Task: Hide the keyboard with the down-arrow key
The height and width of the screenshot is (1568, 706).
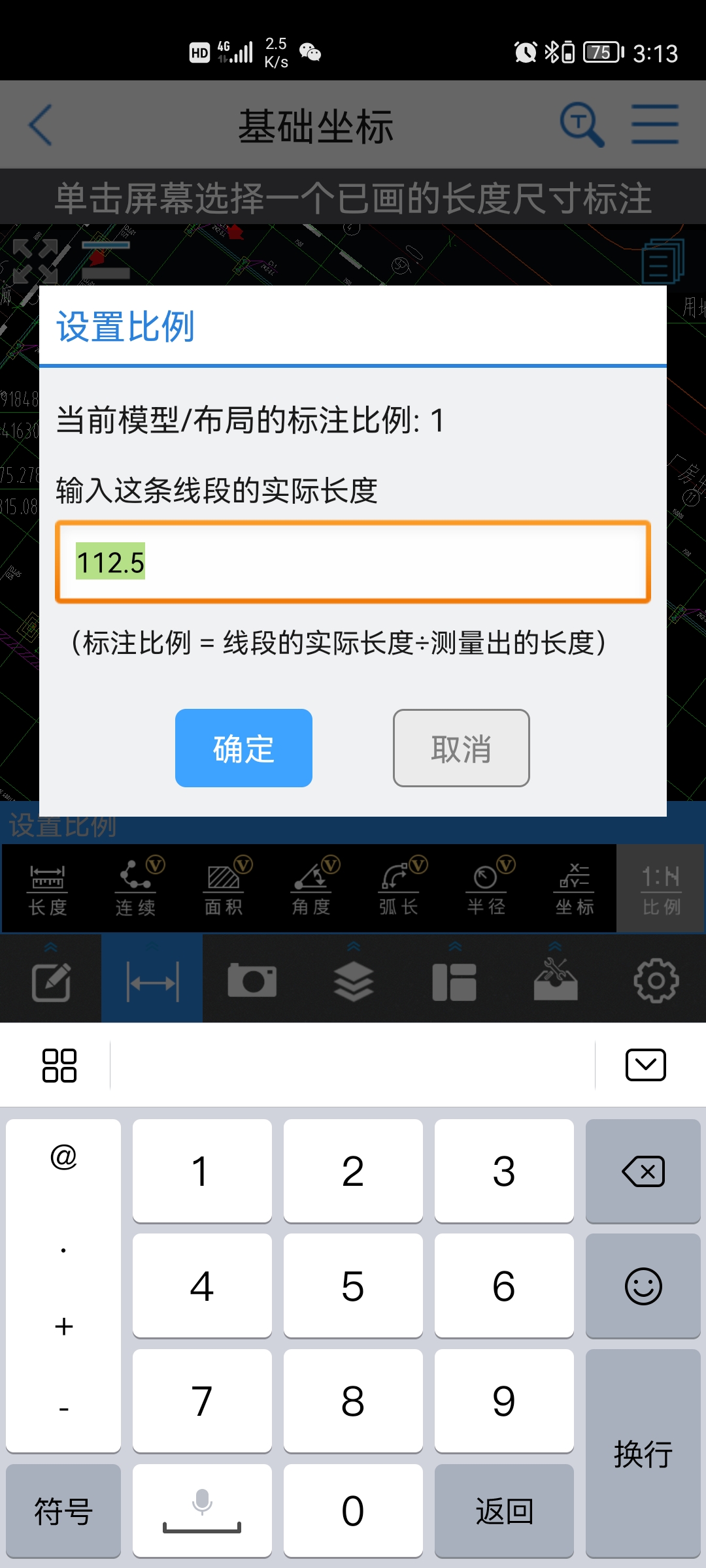Action: pos(645,1065)
